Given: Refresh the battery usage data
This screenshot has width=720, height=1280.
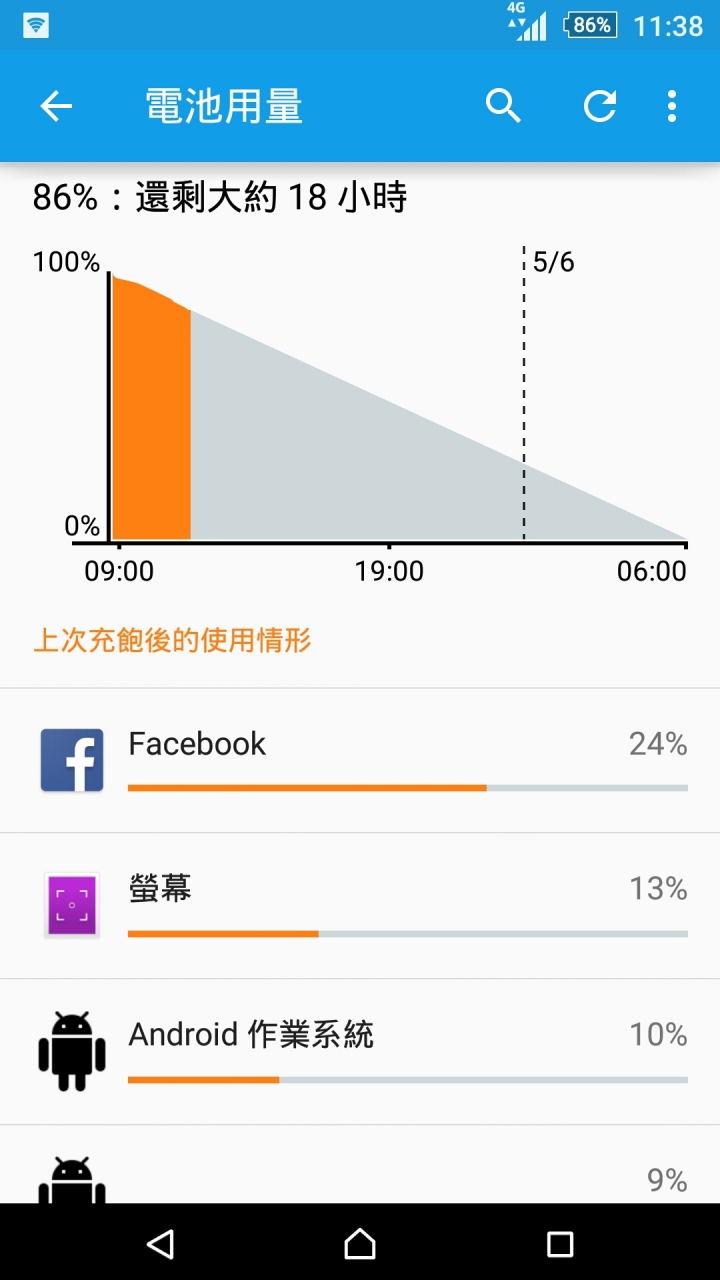Looking at the screenshot, I should [599, 106].
